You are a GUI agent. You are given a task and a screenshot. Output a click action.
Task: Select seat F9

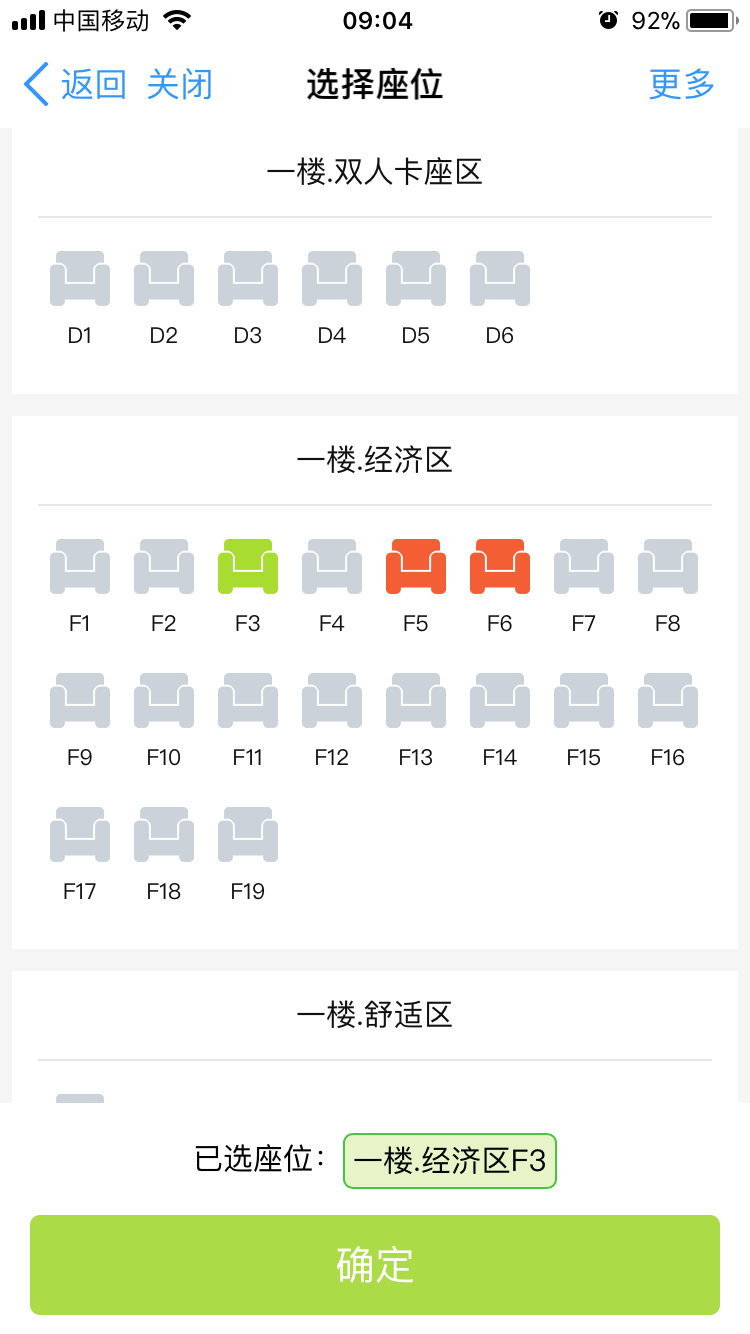tap(80, 701)
